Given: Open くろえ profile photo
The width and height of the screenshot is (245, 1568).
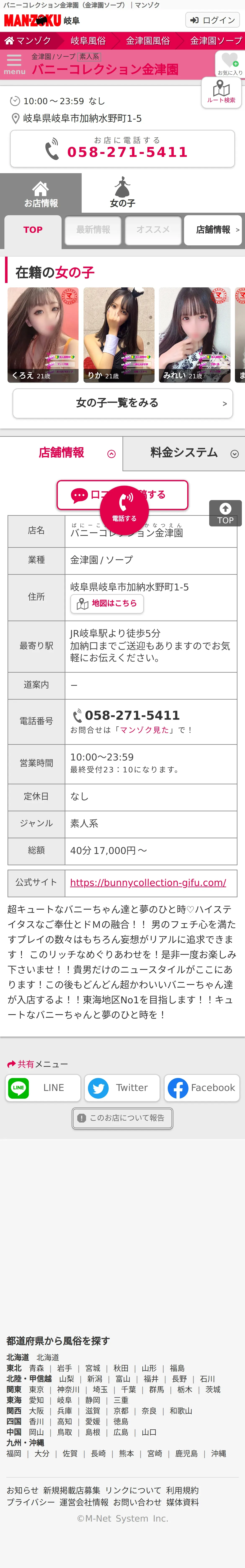Looking at the screenshot, I should click(43, 335).
